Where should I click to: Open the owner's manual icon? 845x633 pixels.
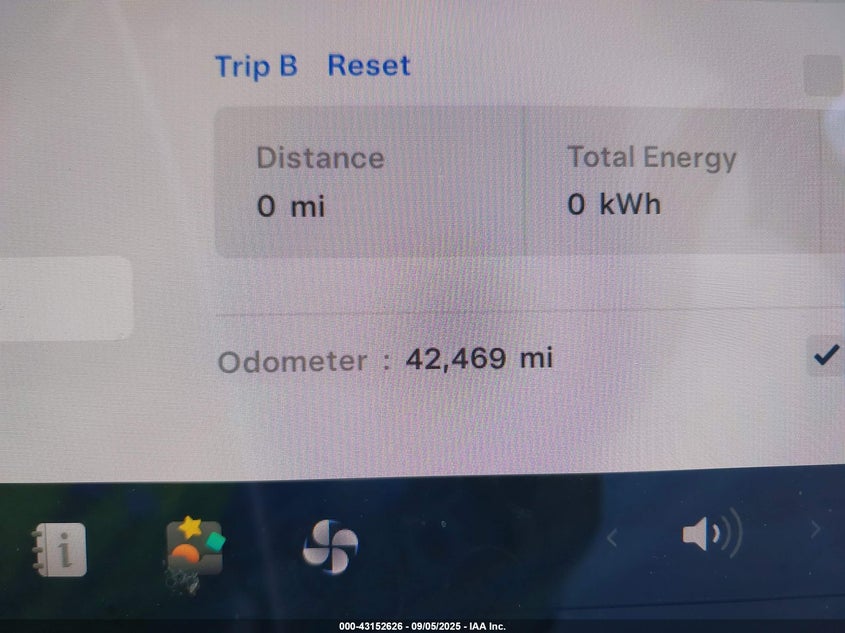pyautogui.click(x=60, y=549)
